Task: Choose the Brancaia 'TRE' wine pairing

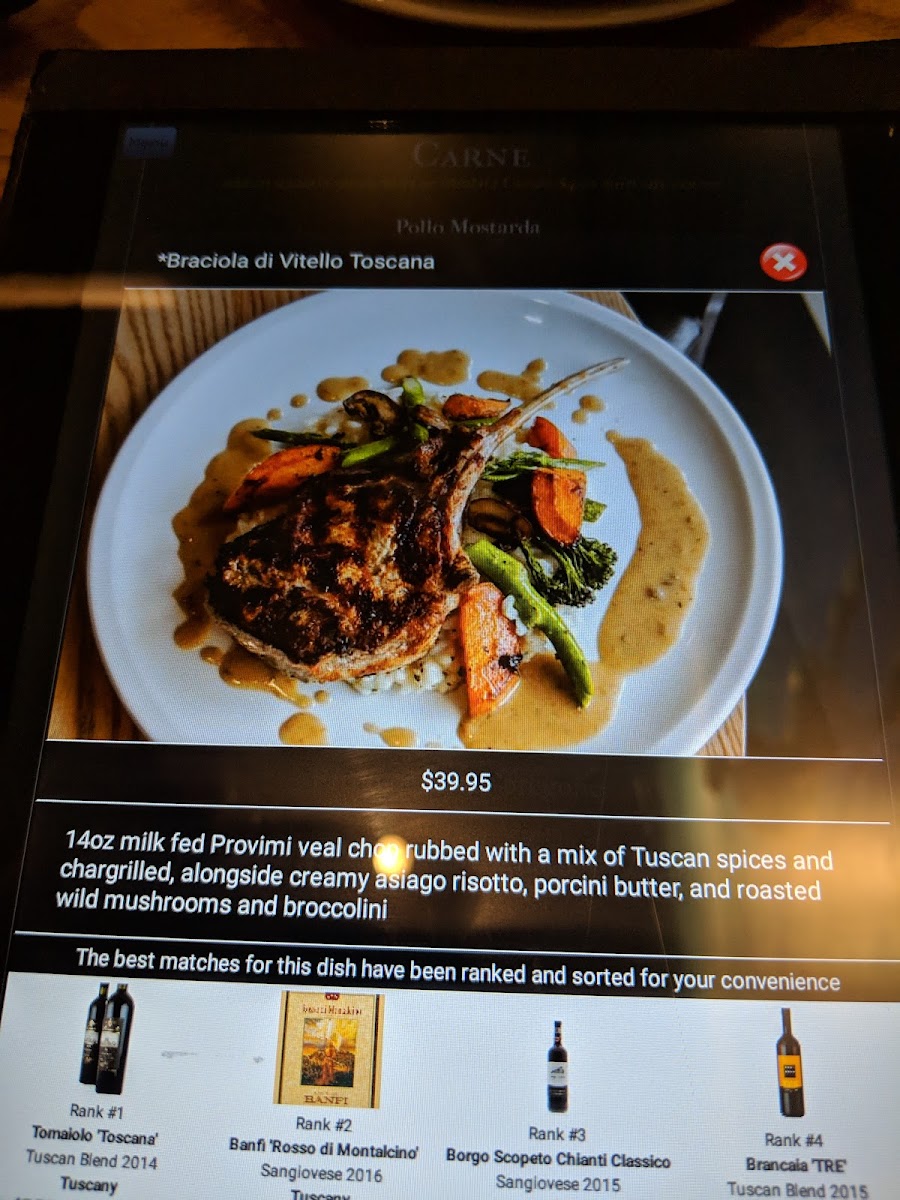Action: (x=790, y=1063)
